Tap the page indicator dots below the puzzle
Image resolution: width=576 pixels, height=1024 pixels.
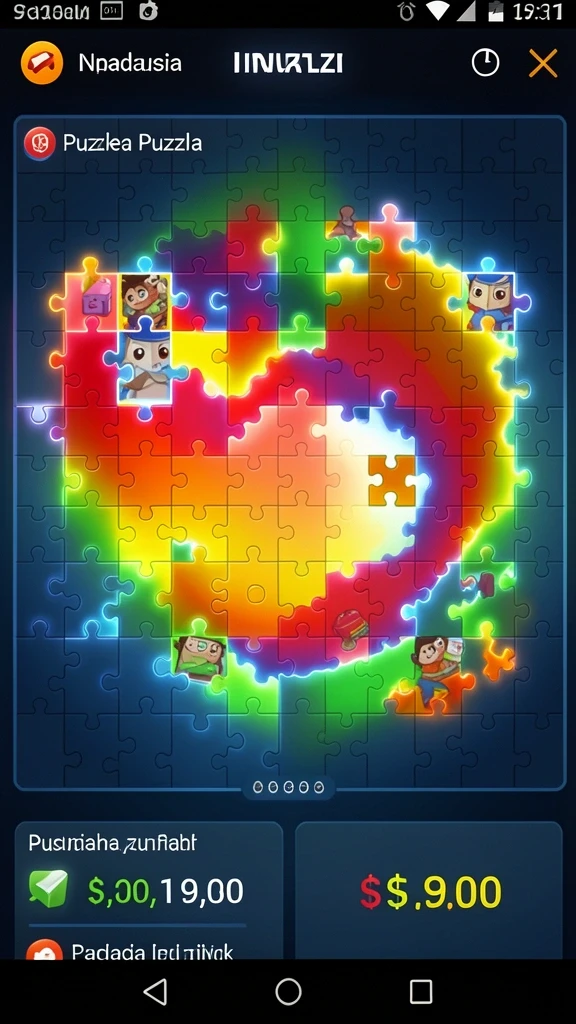point(288,787)
